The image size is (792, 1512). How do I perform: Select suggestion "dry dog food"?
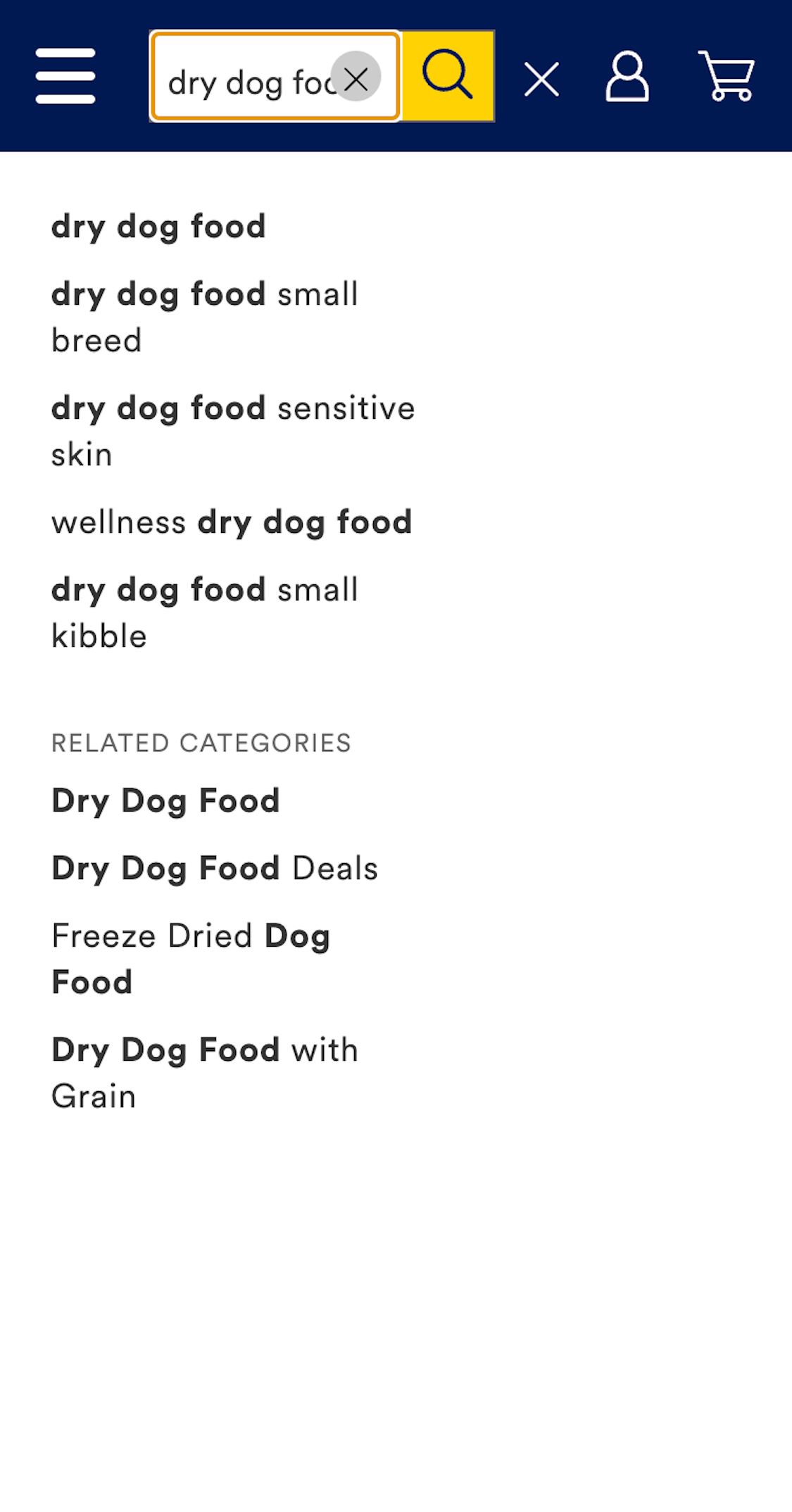[x=158, y=227]
